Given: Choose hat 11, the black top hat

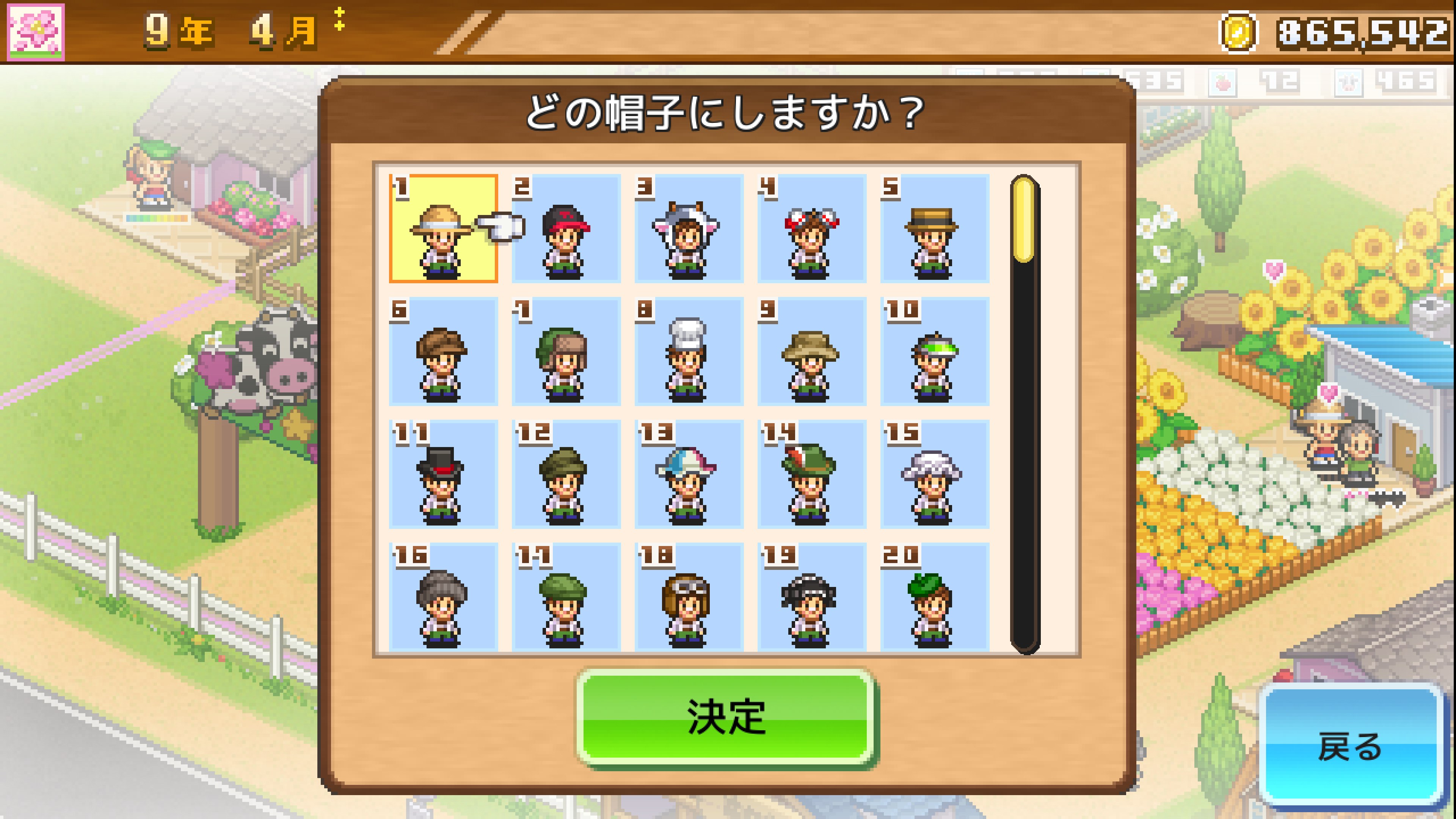Looking at the screenshot, I should (x=442, y=475).
